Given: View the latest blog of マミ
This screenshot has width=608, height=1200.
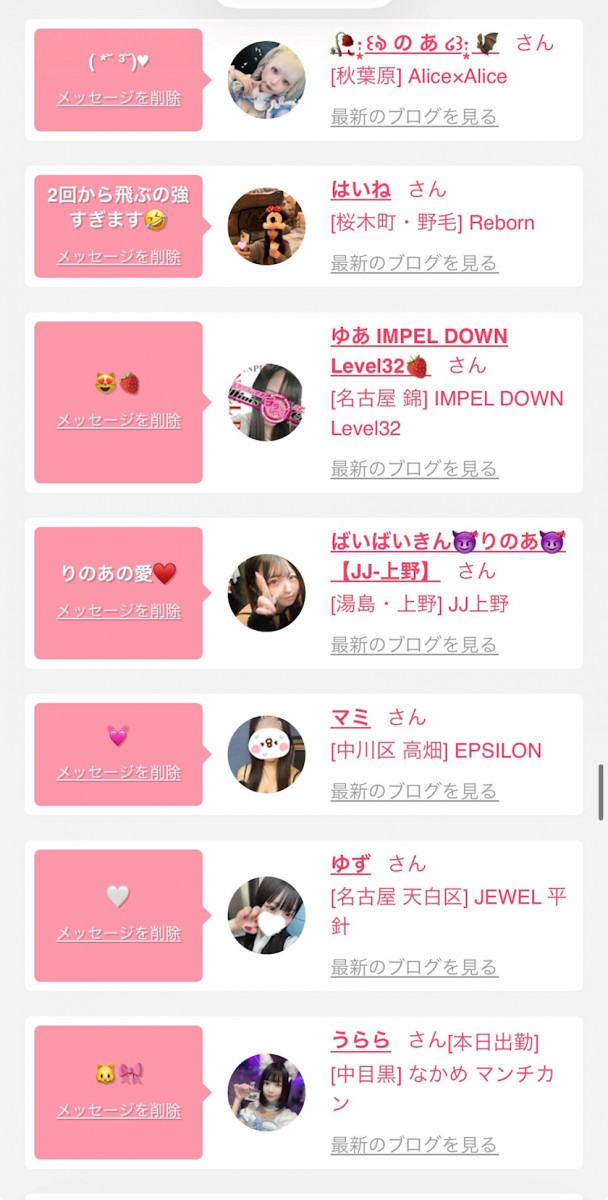Looking at the screenshot, I should pos(414,791).
